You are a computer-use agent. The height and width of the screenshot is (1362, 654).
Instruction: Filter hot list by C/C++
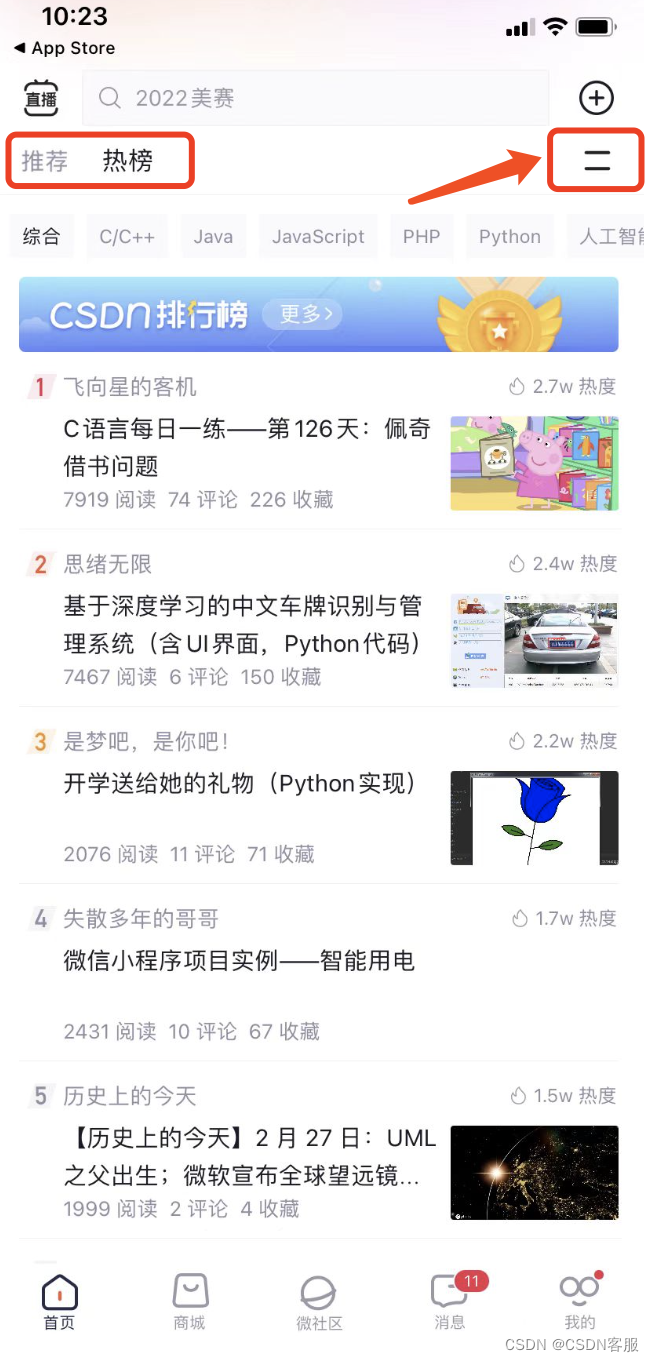[127, 237]
